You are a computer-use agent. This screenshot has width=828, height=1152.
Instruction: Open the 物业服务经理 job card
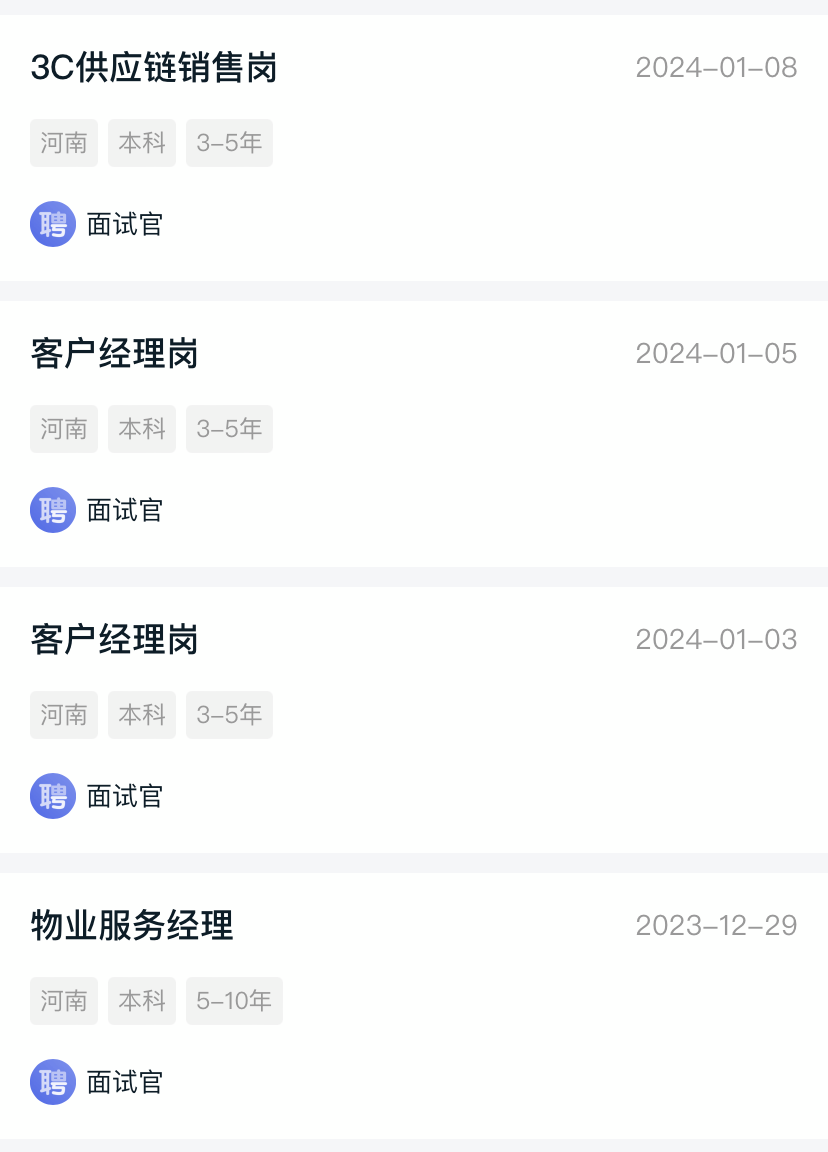(x=132, y=926)
